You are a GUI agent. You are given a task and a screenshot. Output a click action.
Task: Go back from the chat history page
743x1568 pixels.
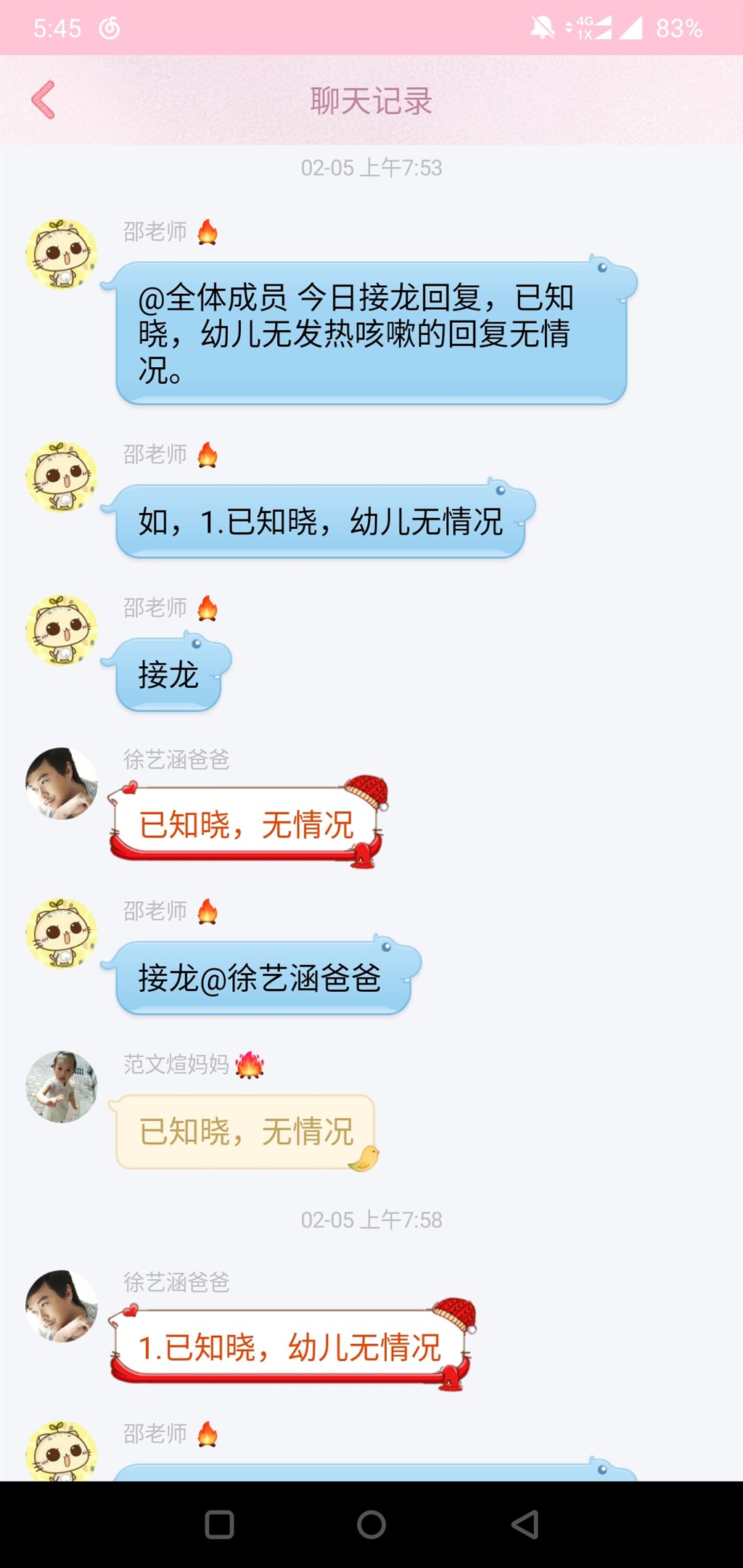44,100
